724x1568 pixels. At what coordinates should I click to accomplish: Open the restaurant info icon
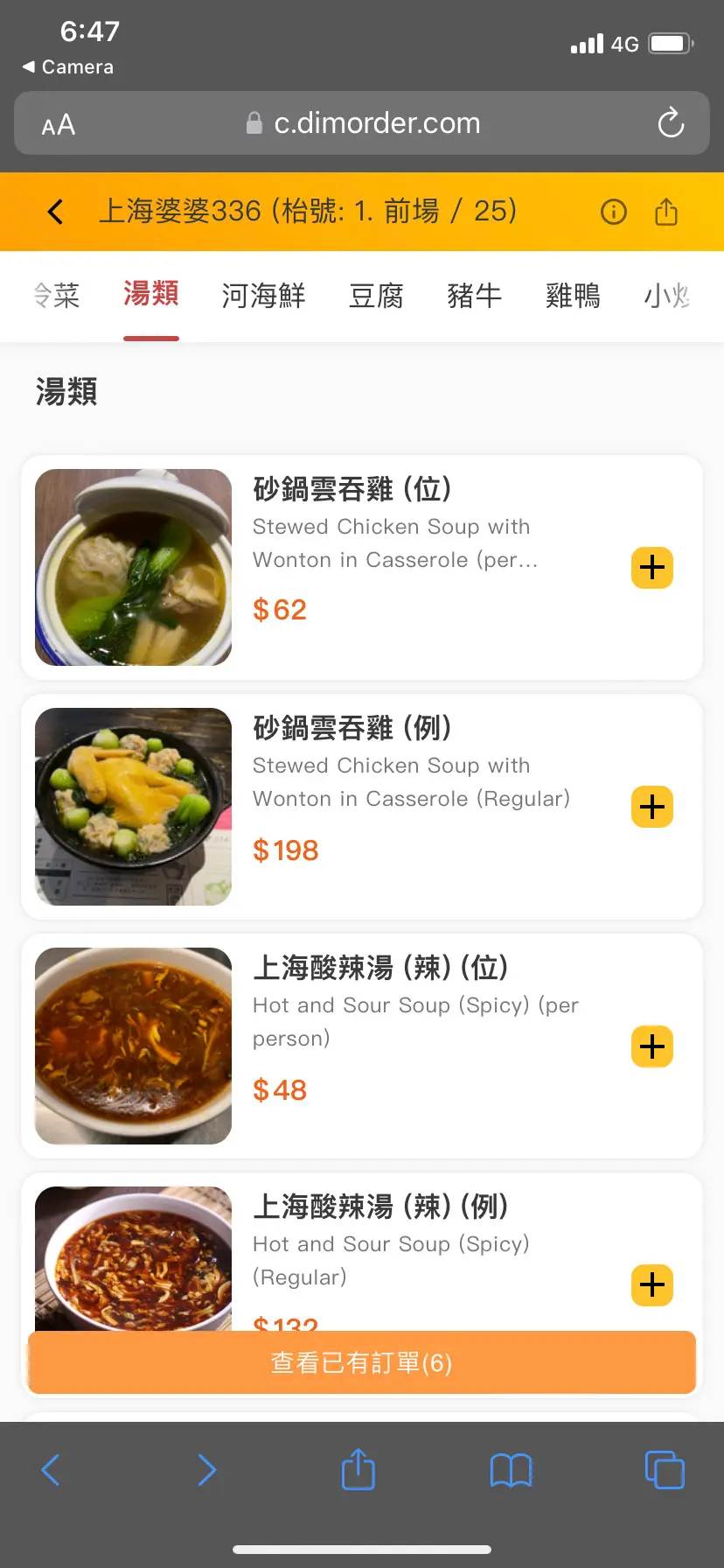(613, 212)
